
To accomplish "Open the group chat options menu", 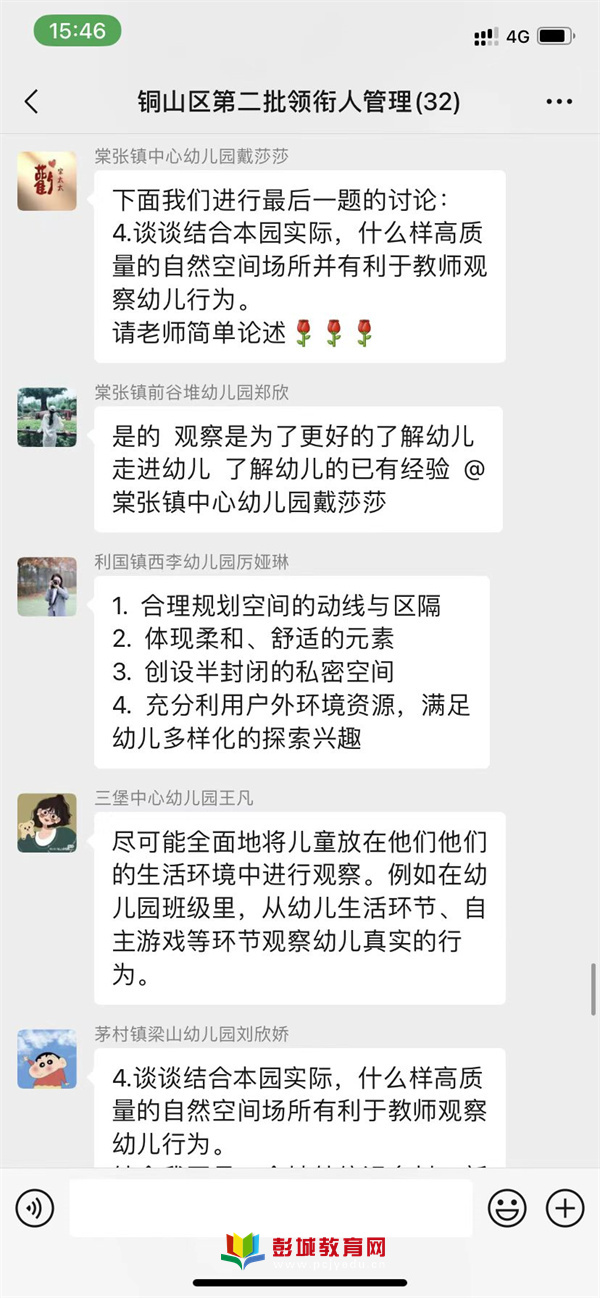I will point(558,101).
